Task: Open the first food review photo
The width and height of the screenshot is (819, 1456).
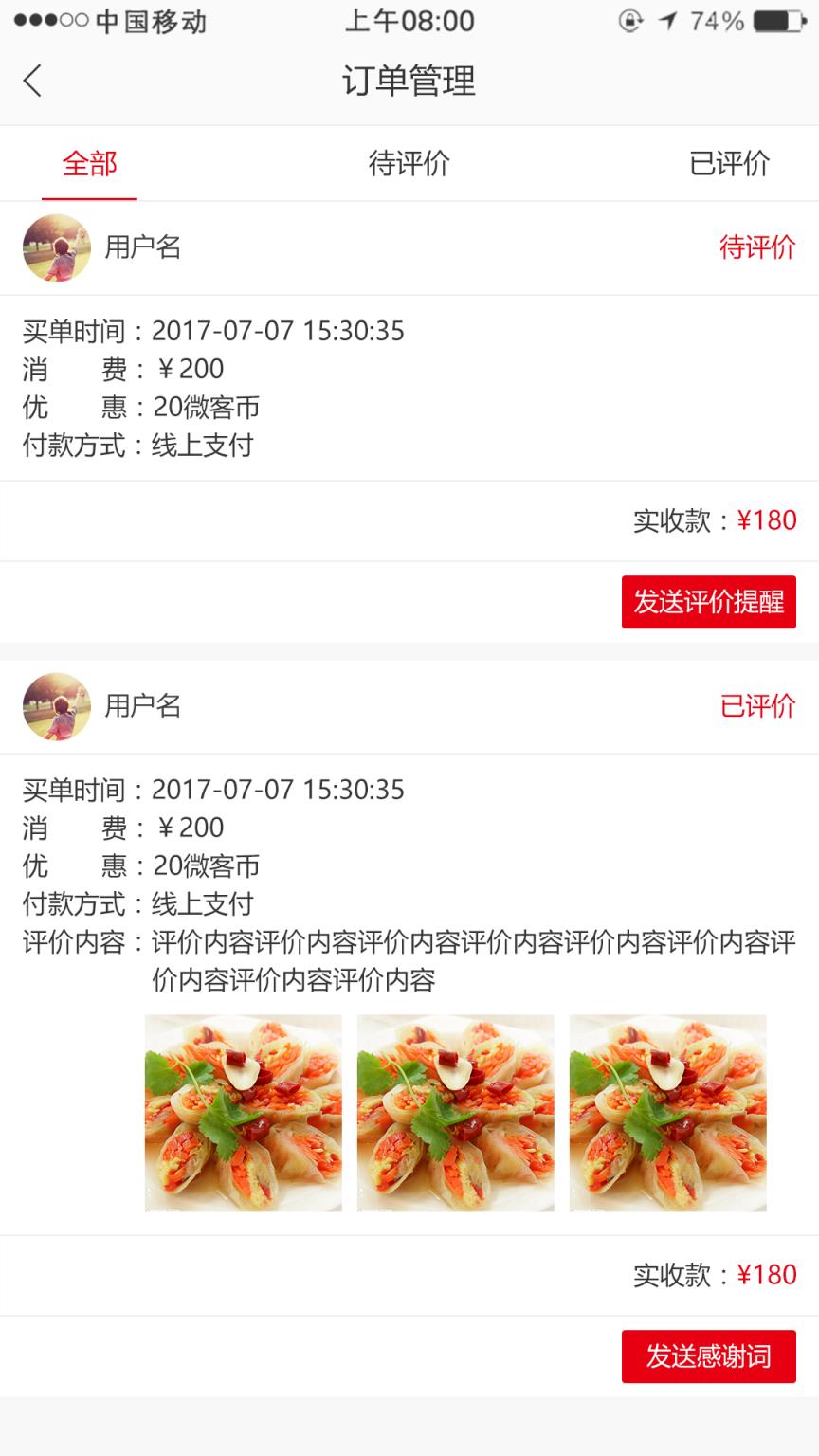Action: pos(243,1113)
